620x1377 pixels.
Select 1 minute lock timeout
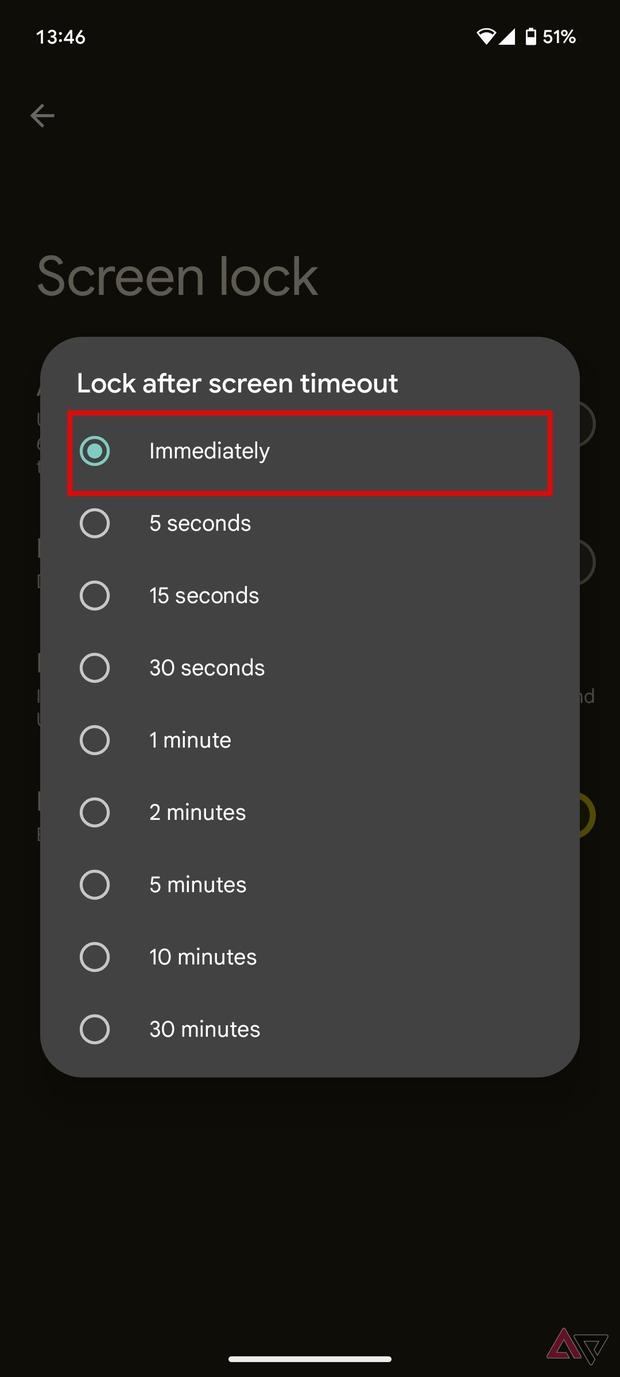310,740
